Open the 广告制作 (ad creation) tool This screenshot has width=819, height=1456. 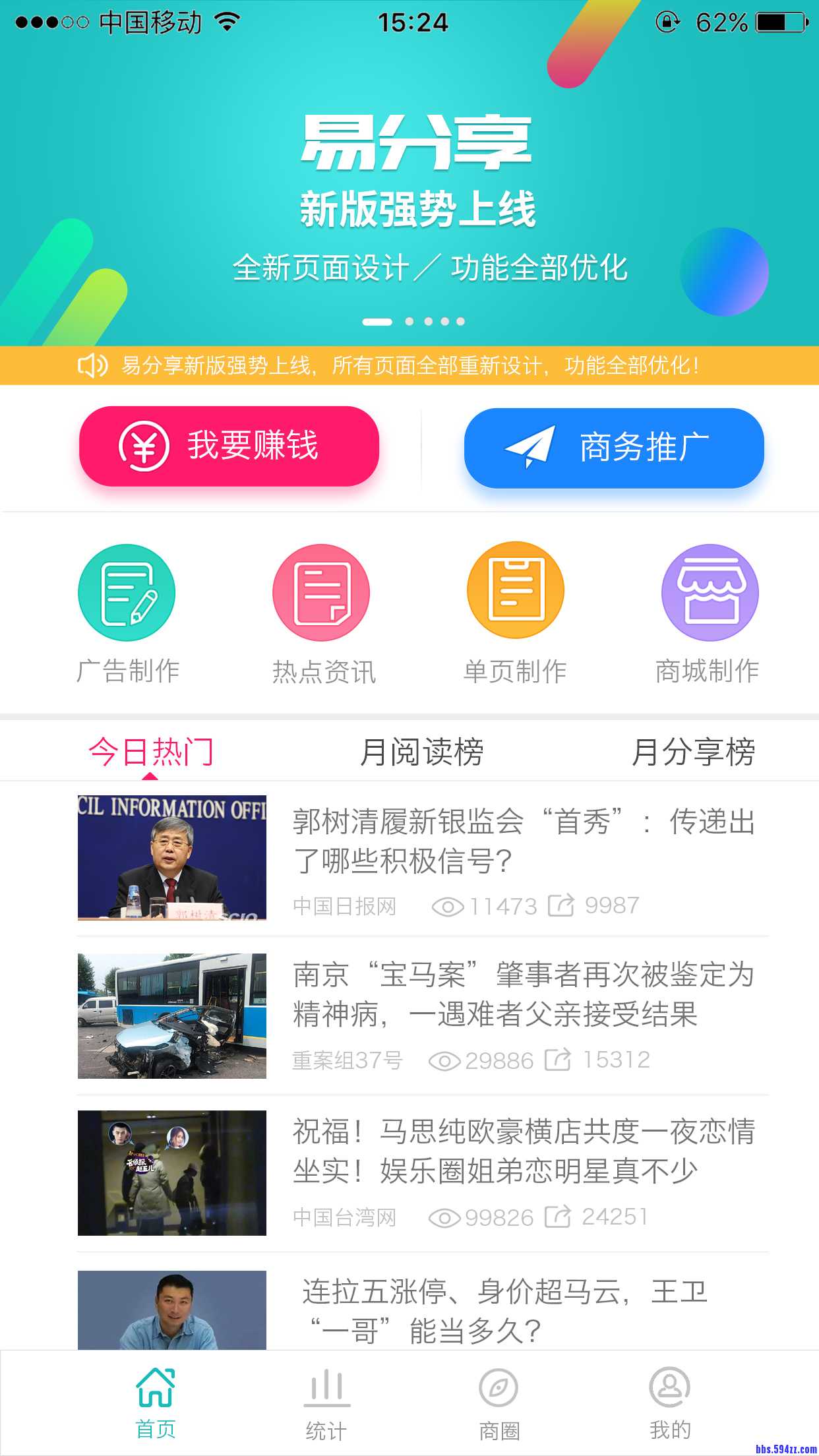(x=128, y=592)
